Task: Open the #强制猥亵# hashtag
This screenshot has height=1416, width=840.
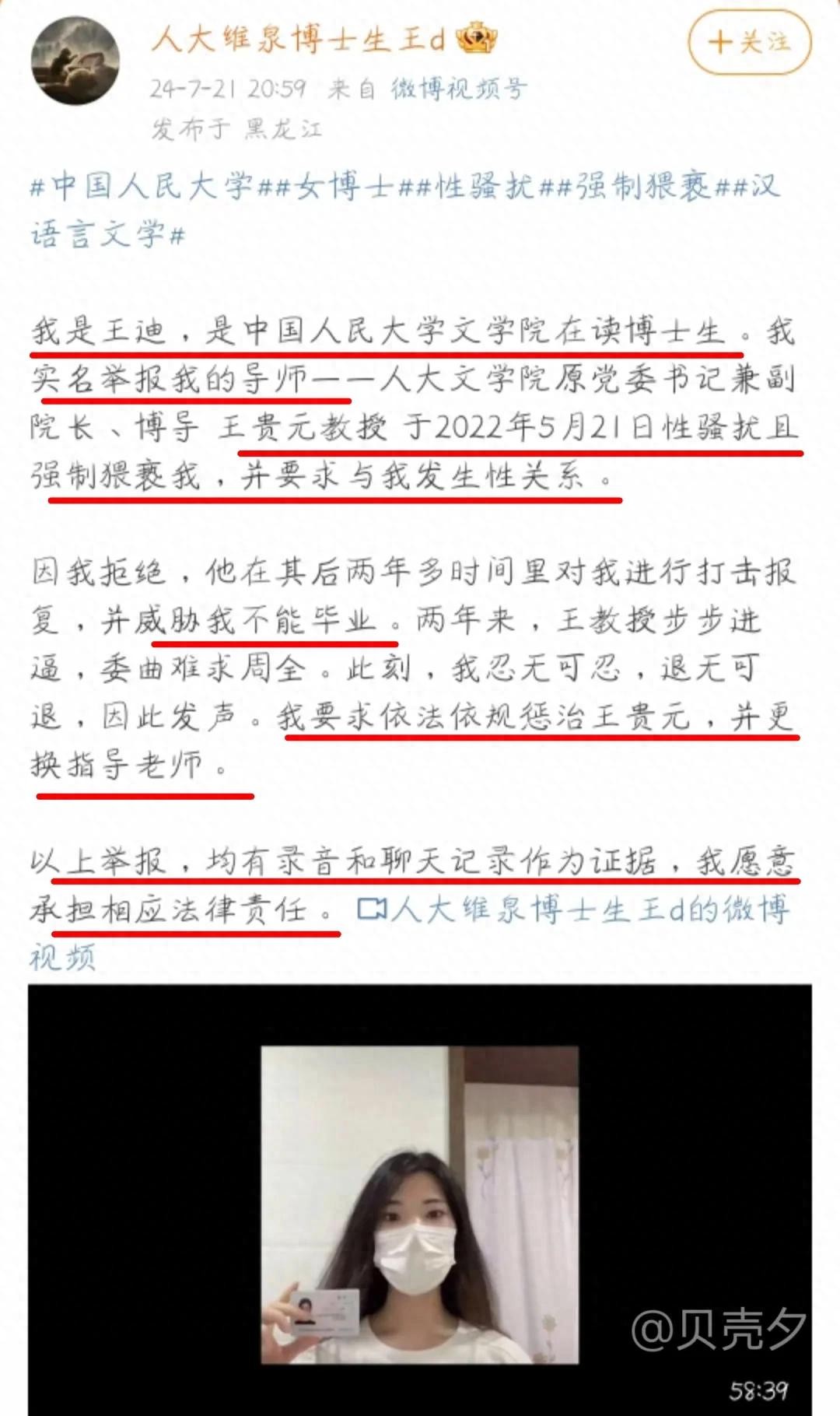Action: (642, 187)
